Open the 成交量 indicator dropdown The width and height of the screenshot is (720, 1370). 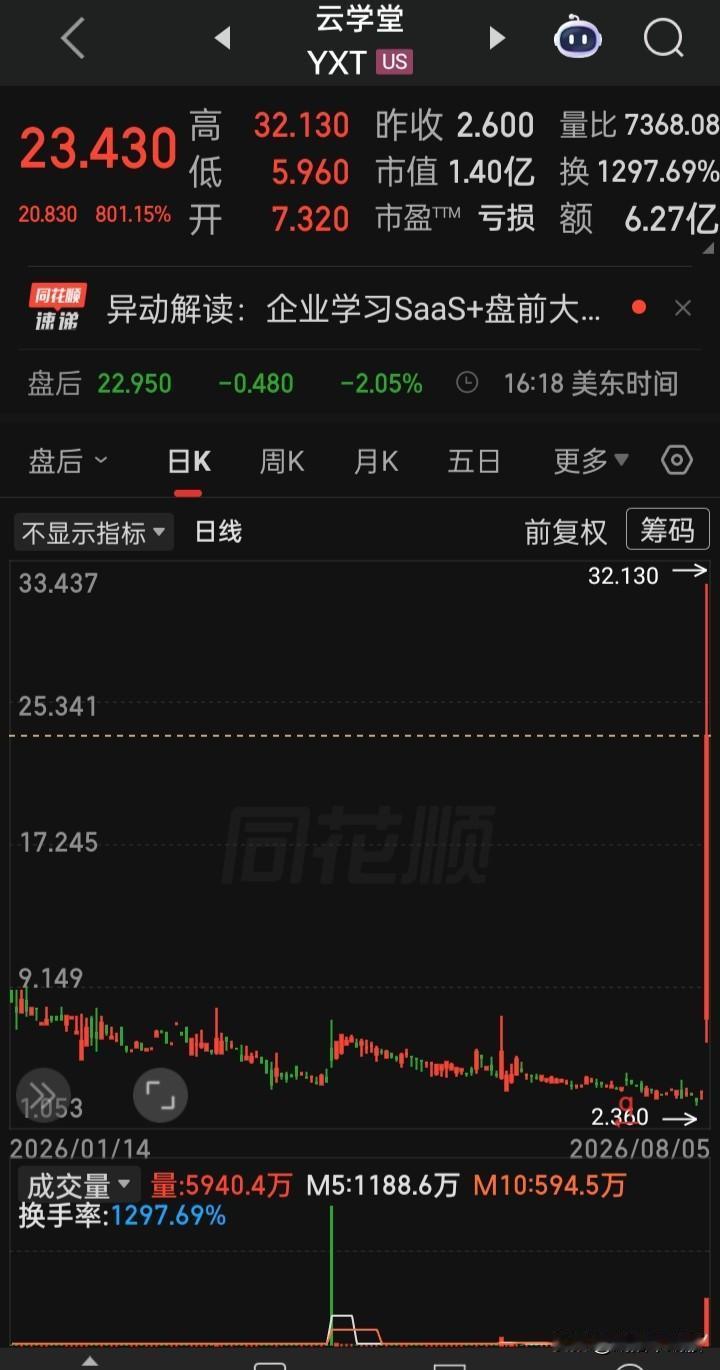click(78, 1186)
